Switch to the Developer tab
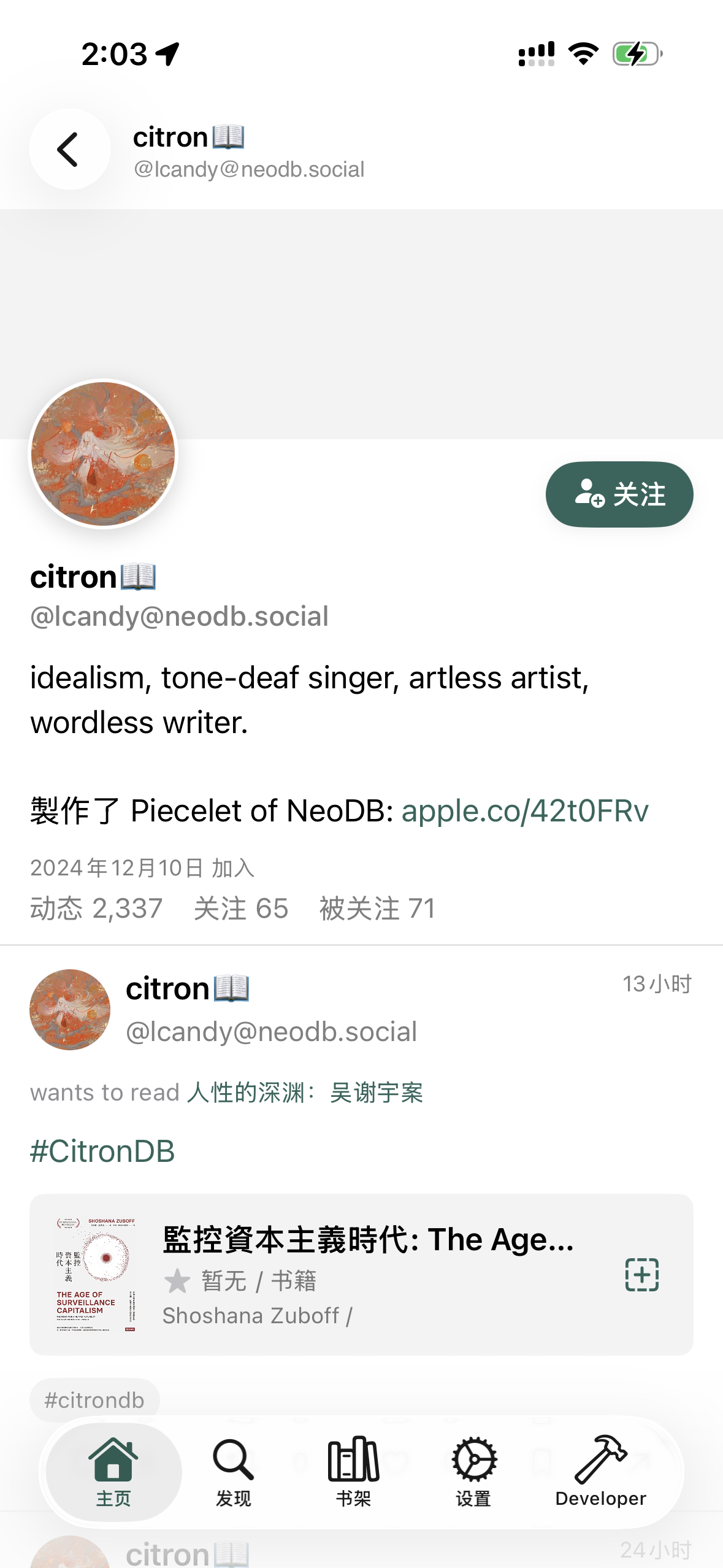The height and width of the screenshot is (1568, 723). tap(600, 1471)
